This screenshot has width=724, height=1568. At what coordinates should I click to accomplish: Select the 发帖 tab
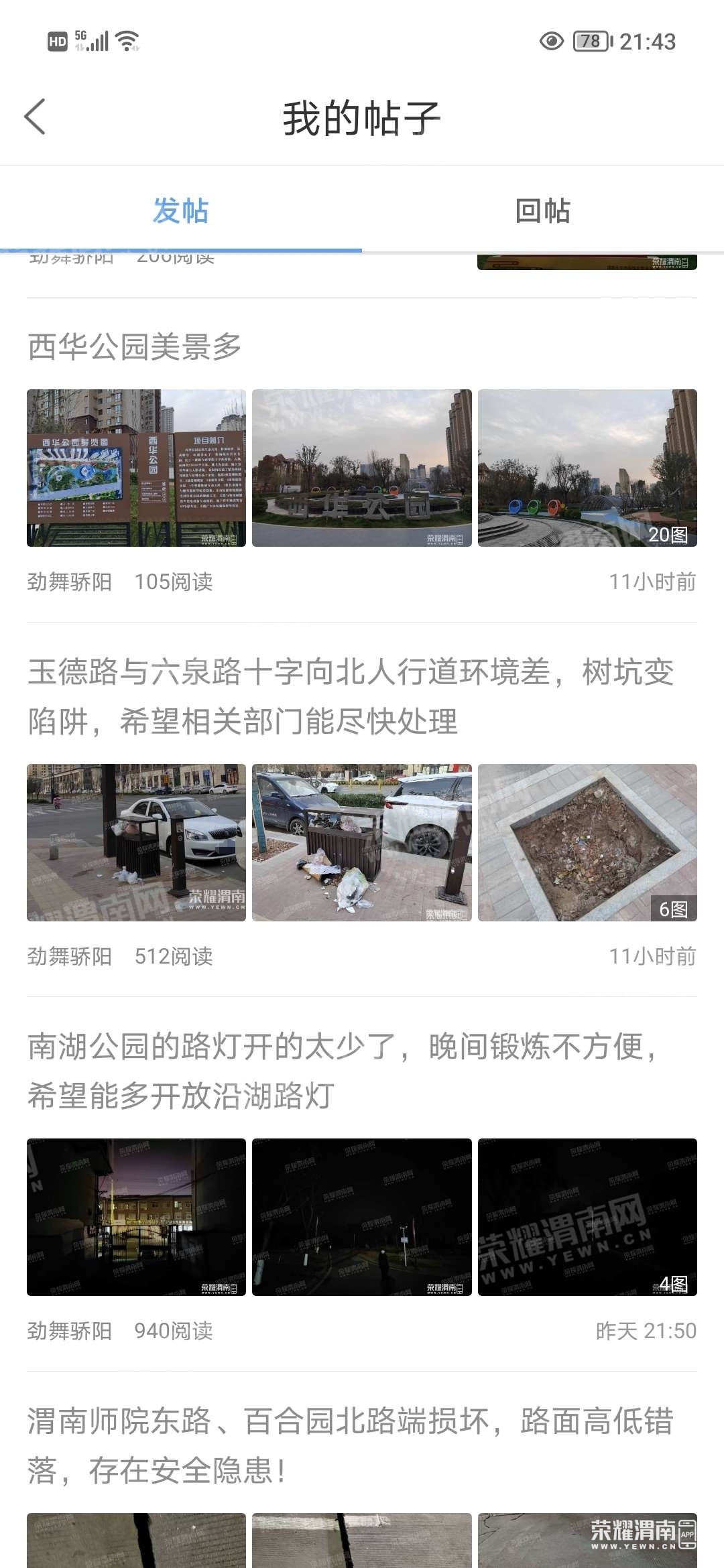(180, 211)
